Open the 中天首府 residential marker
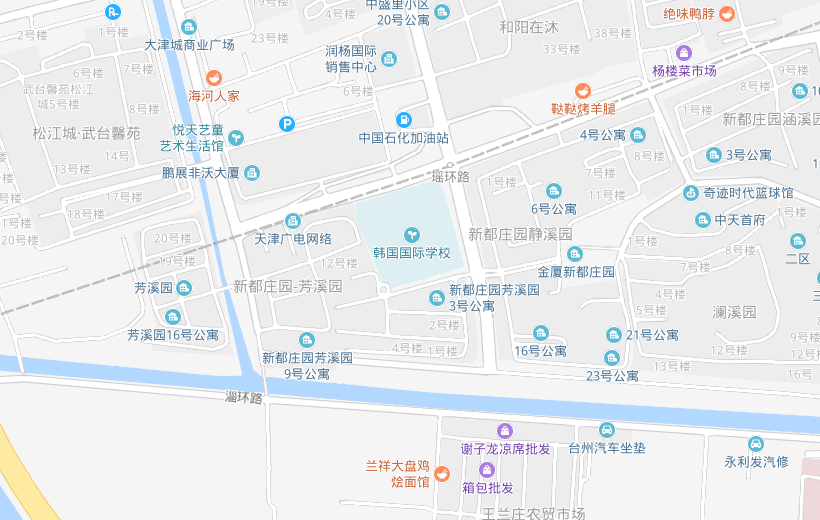 click(x=703, y=220)
